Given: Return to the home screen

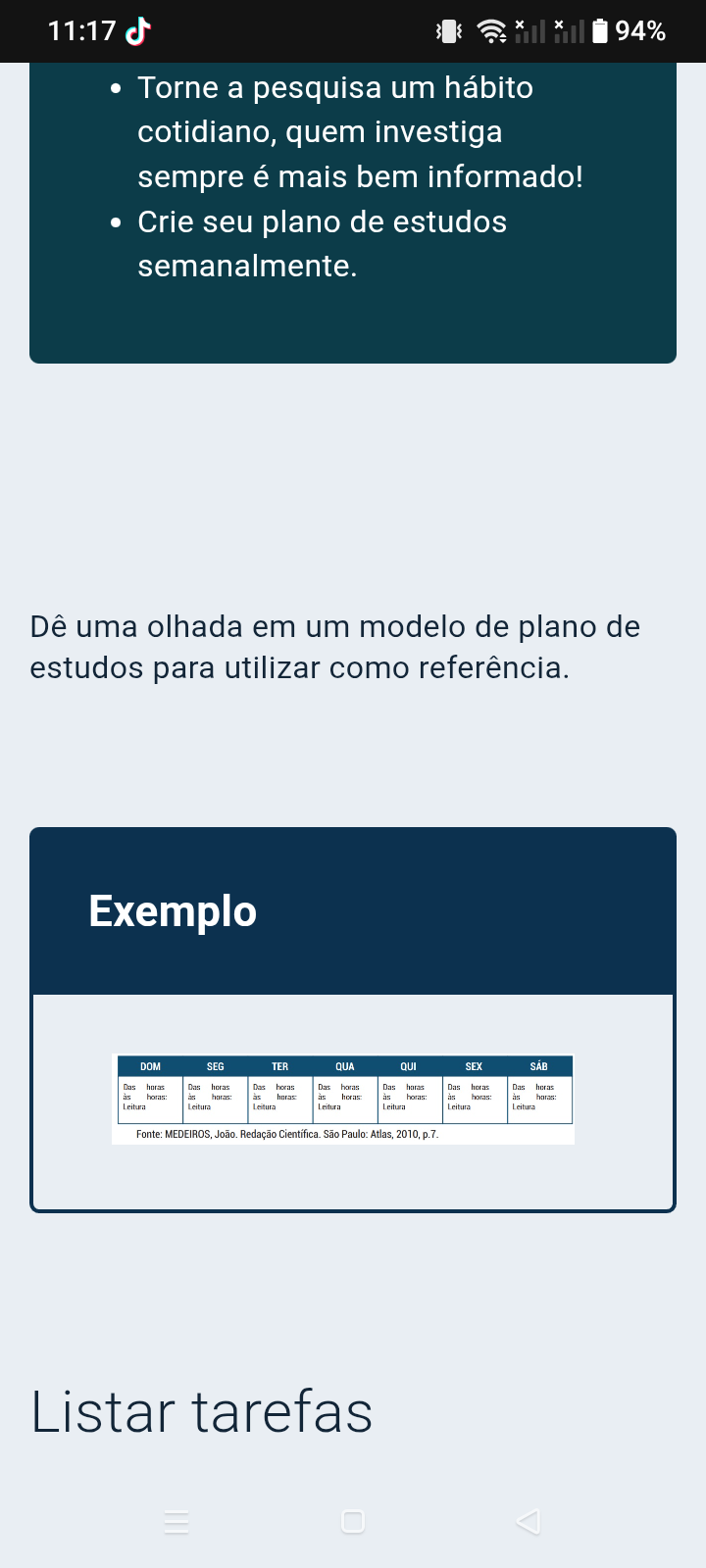Looking at the screenshot, I should point(353,1521).
